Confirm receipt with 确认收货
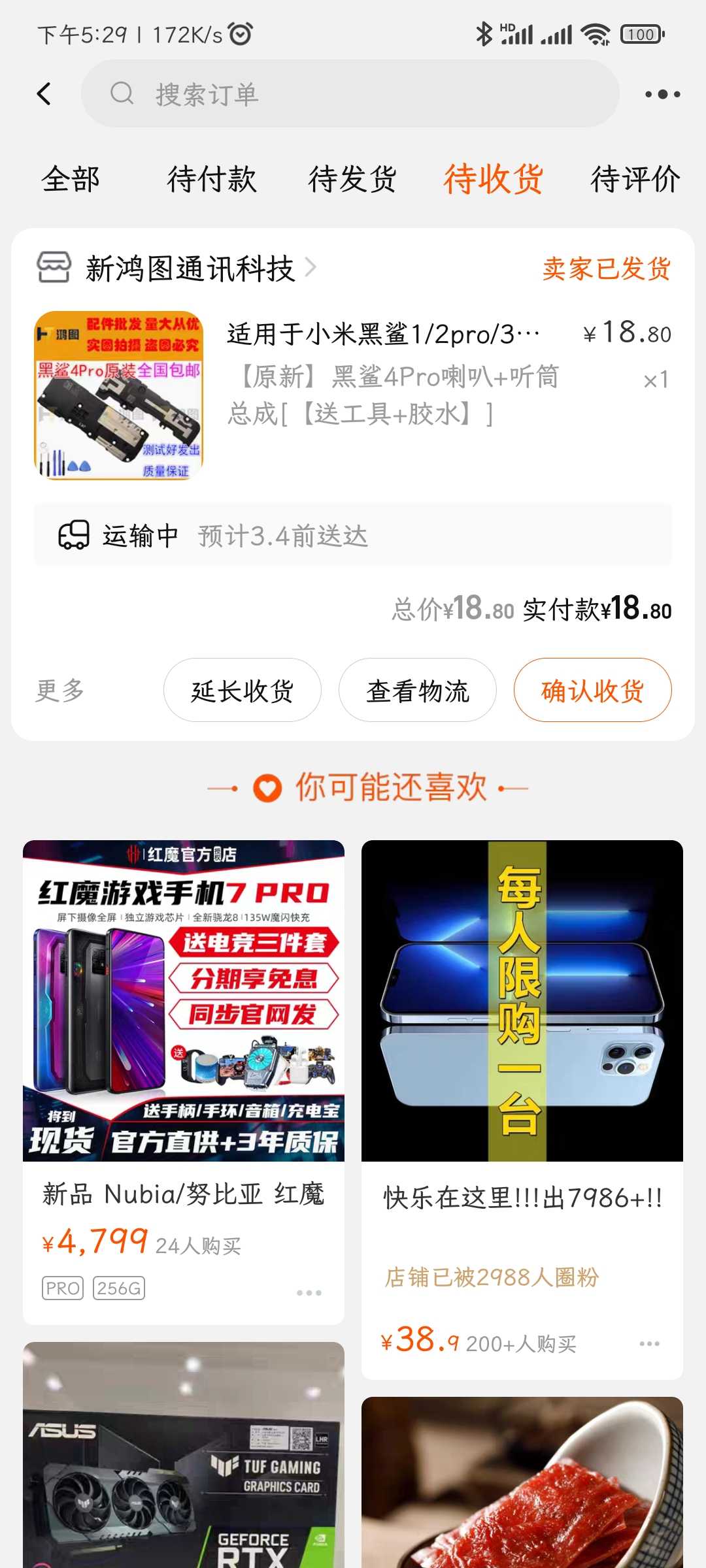This screenshot has height=1568, width=706. point(592,690)
